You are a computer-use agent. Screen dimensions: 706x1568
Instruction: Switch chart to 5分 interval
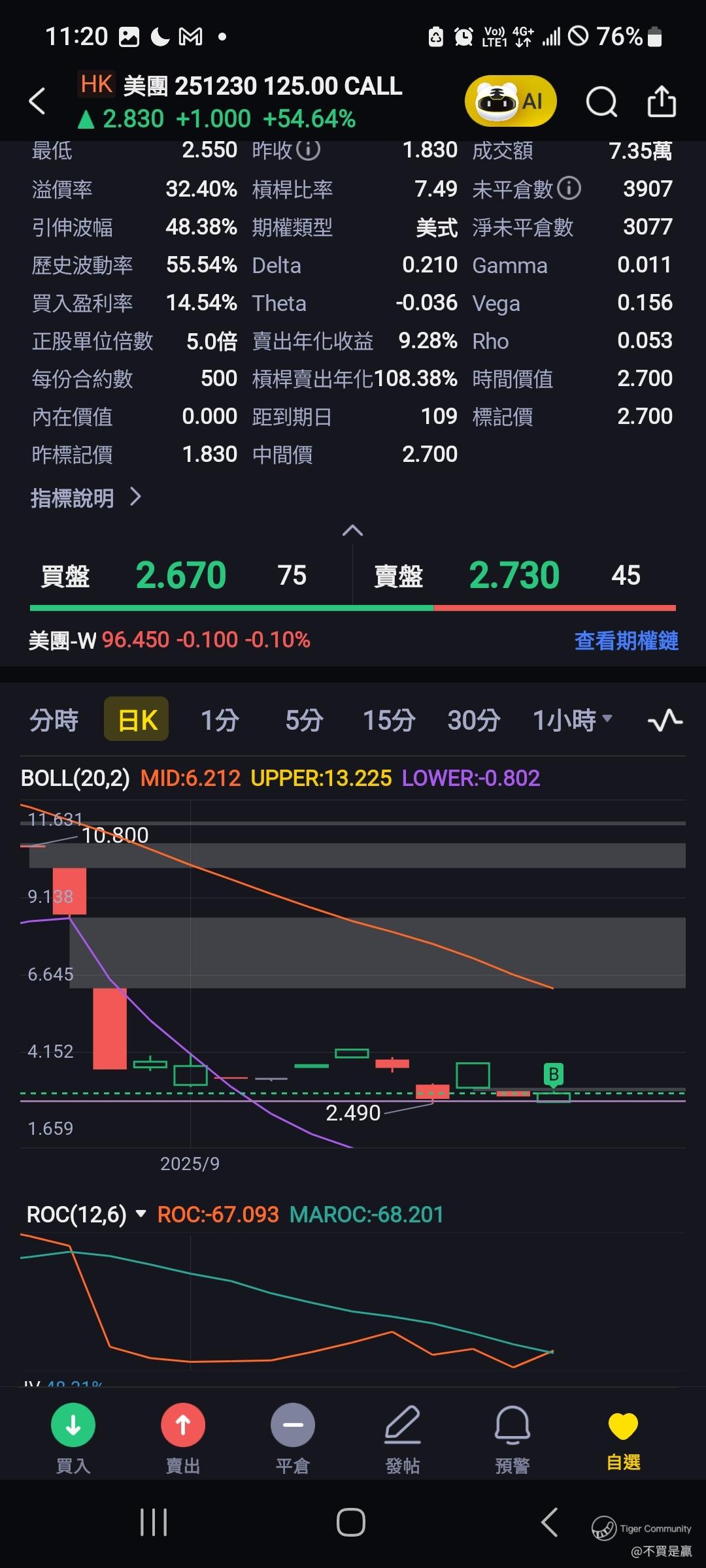304,720
